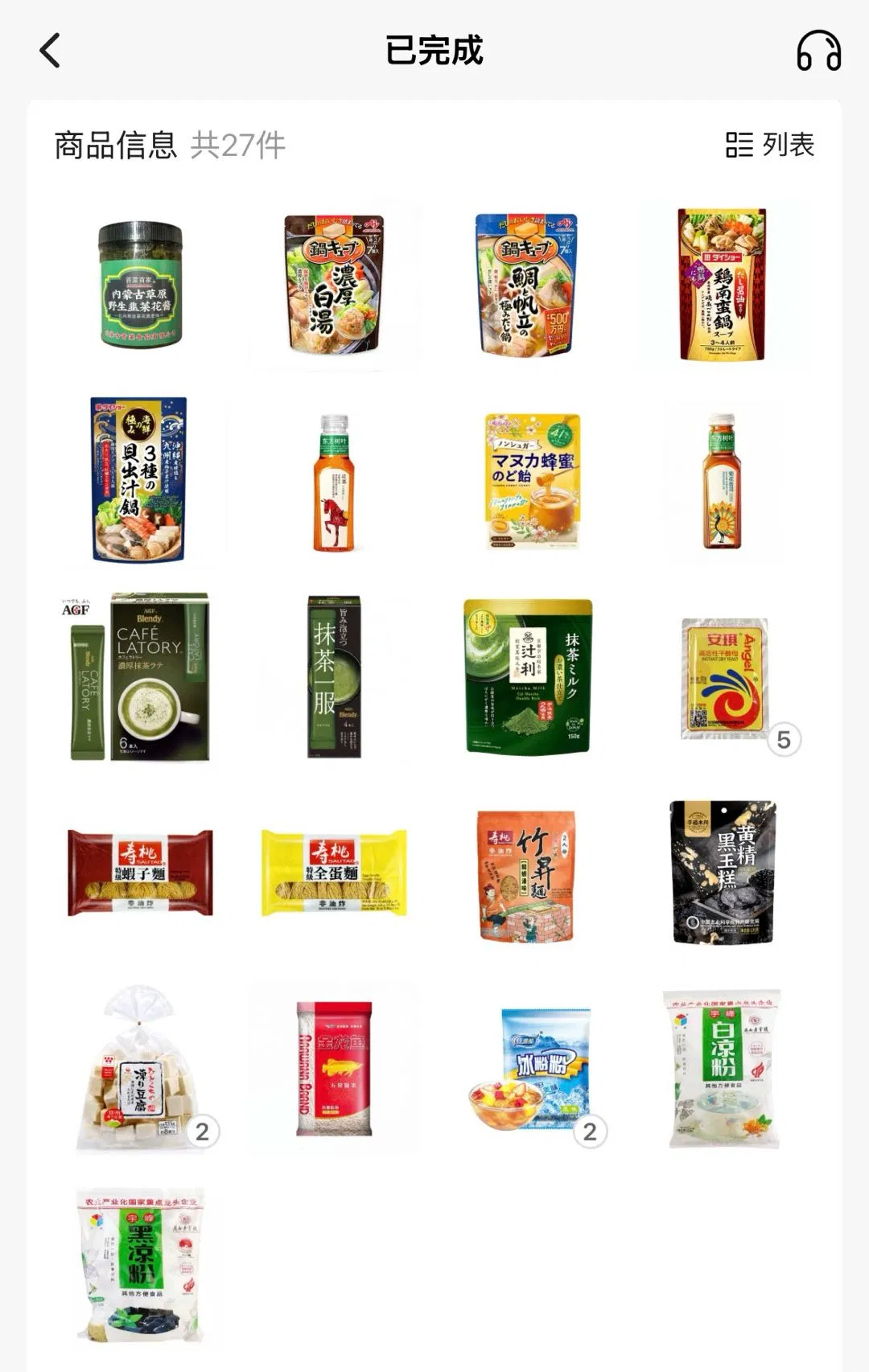This screenshot has height=1372, width=869.
Task: Select the 寿桃 特级全蛋面 noodles
Action: click(334, 873)
